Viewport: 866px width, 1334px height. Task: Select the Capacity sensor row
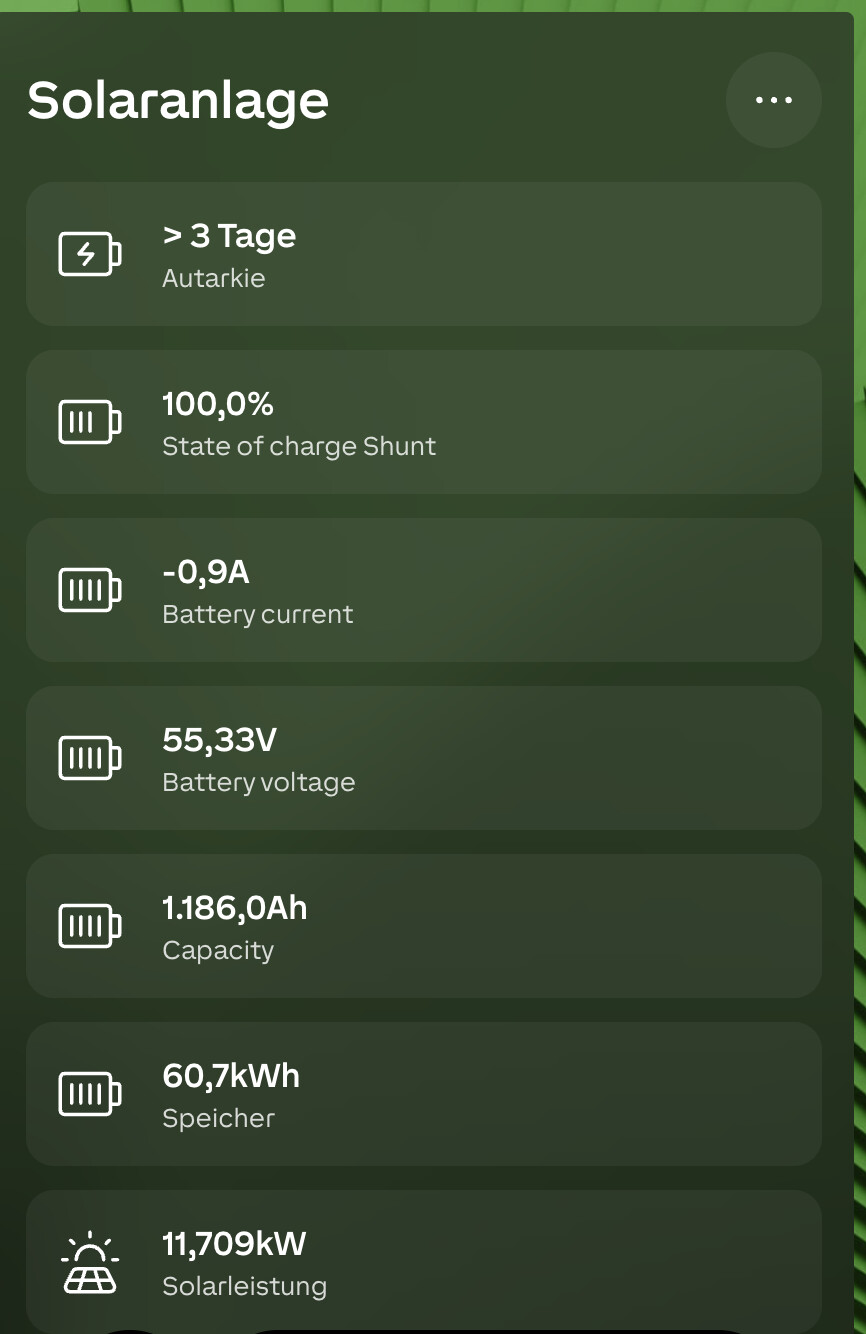pyautogui.click(x=424, y=926)
